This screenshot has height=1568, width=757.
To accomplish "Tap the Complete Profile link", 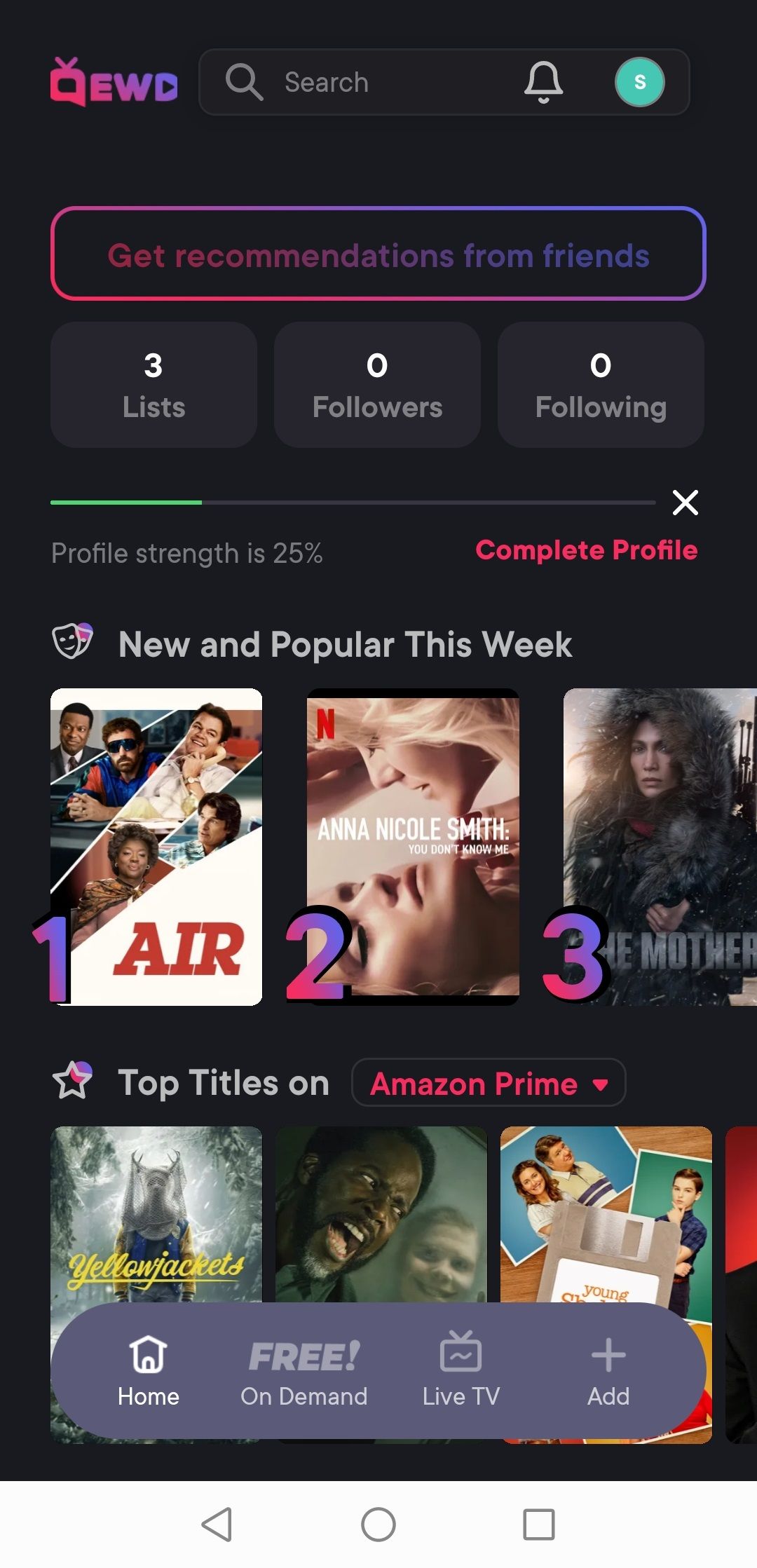I will [x=586, y=550].
